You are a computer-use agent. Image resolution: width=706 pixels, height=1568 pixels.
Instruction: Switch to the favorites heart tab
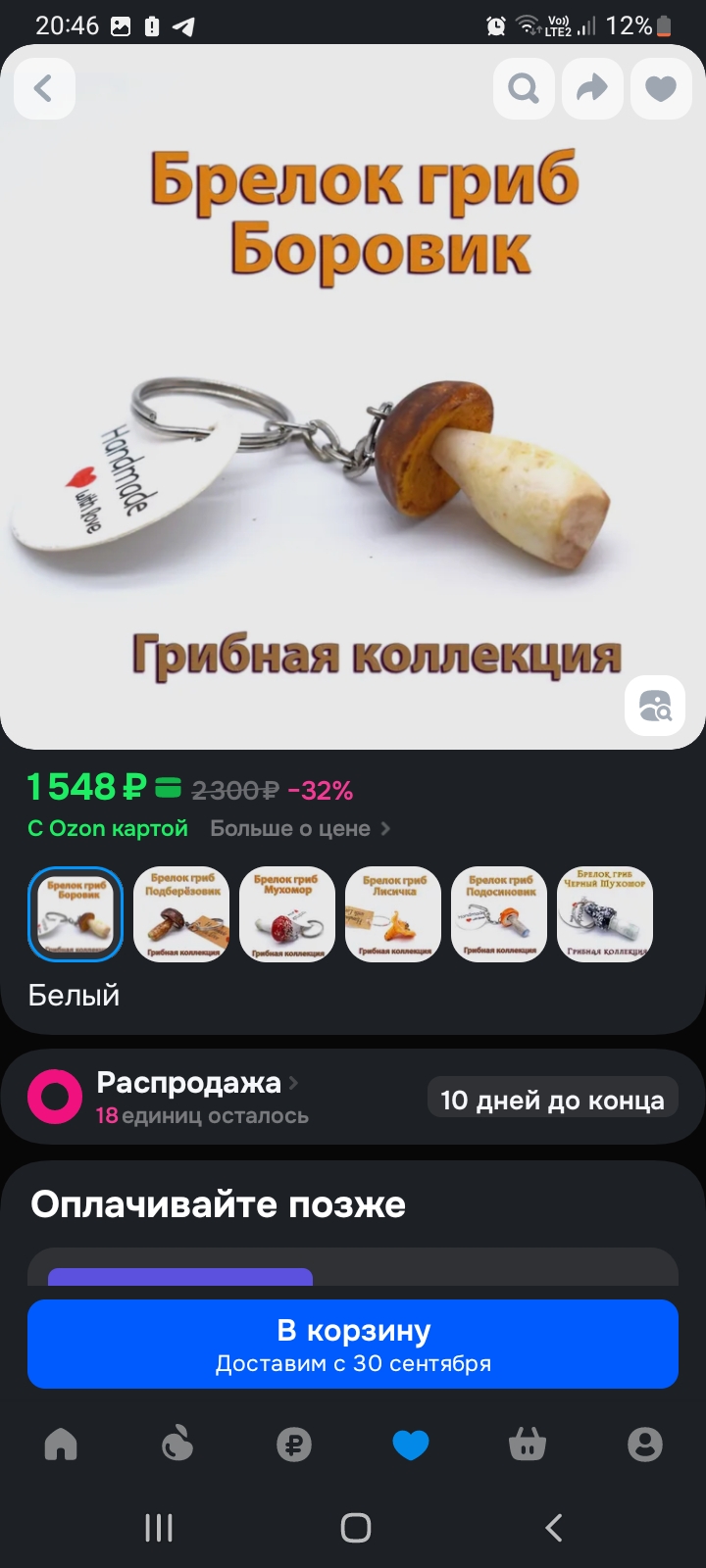pyautogui.click(x=411, y=1445)
